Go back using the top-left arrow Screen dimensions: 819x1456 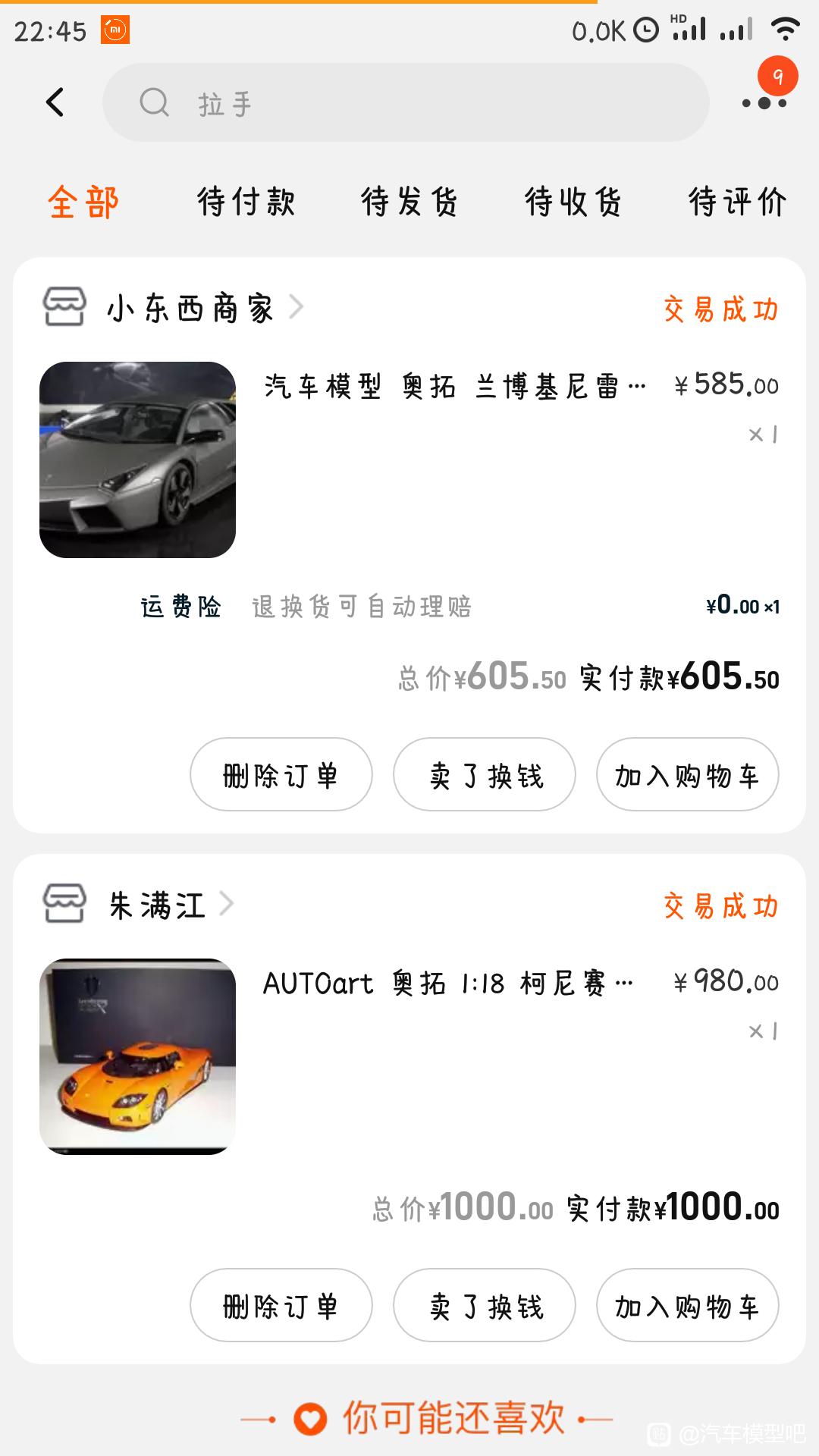pos(55,102)
